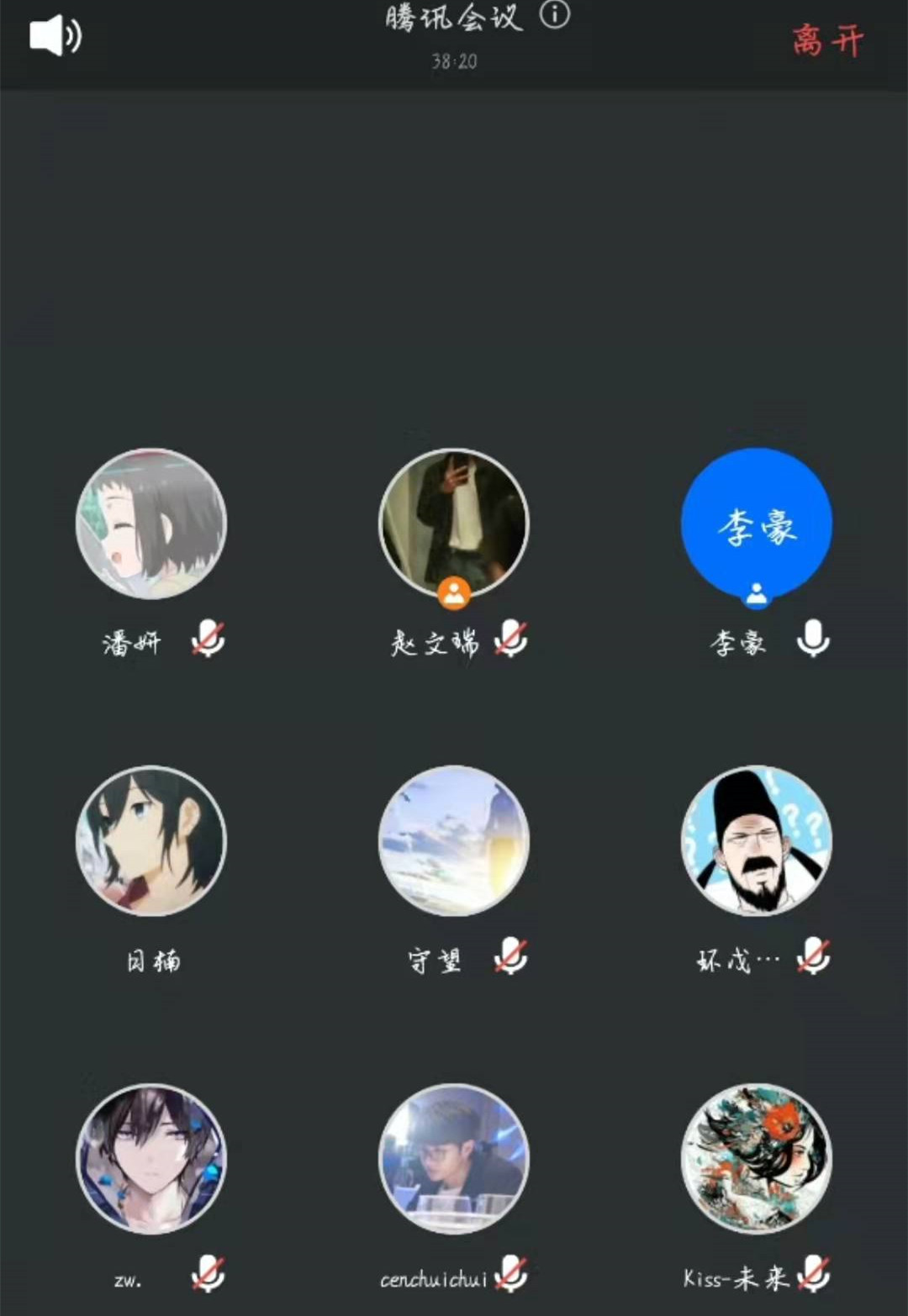Open participant zw.'s avatar
The image size is (908, 1316).
coord(151,1158)
